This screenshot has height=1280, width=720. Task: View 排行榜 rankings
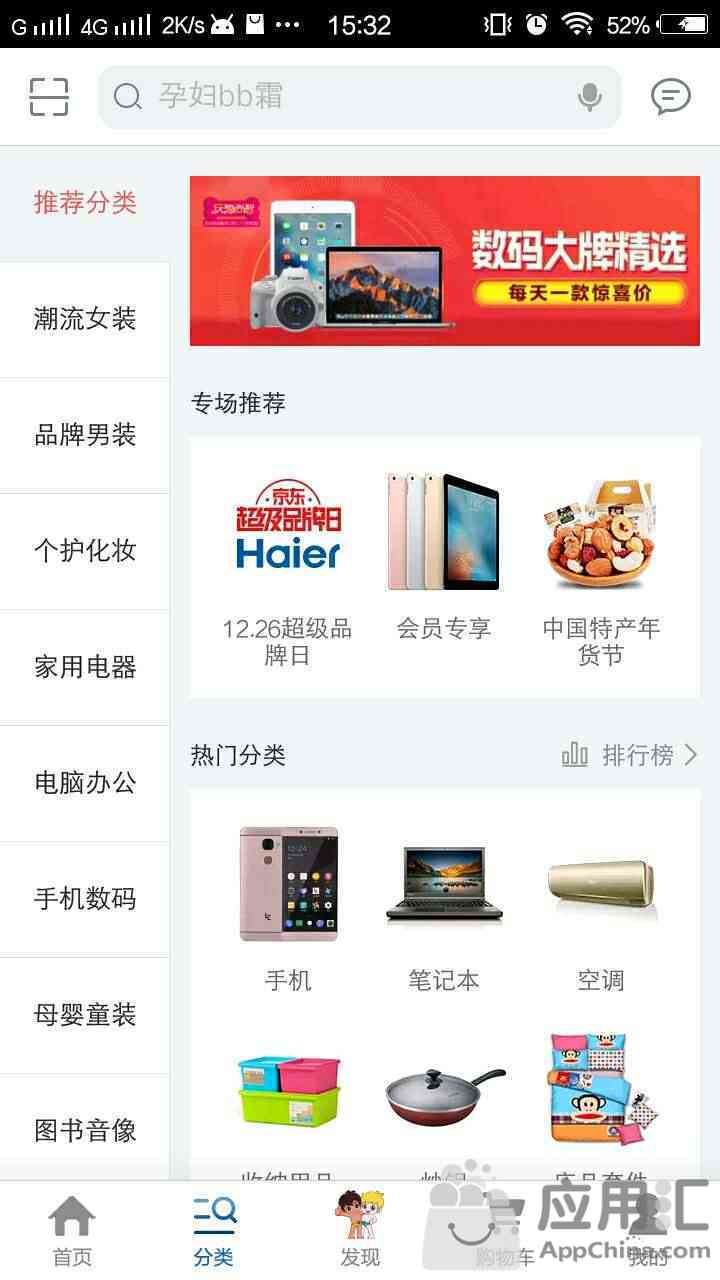630,755
